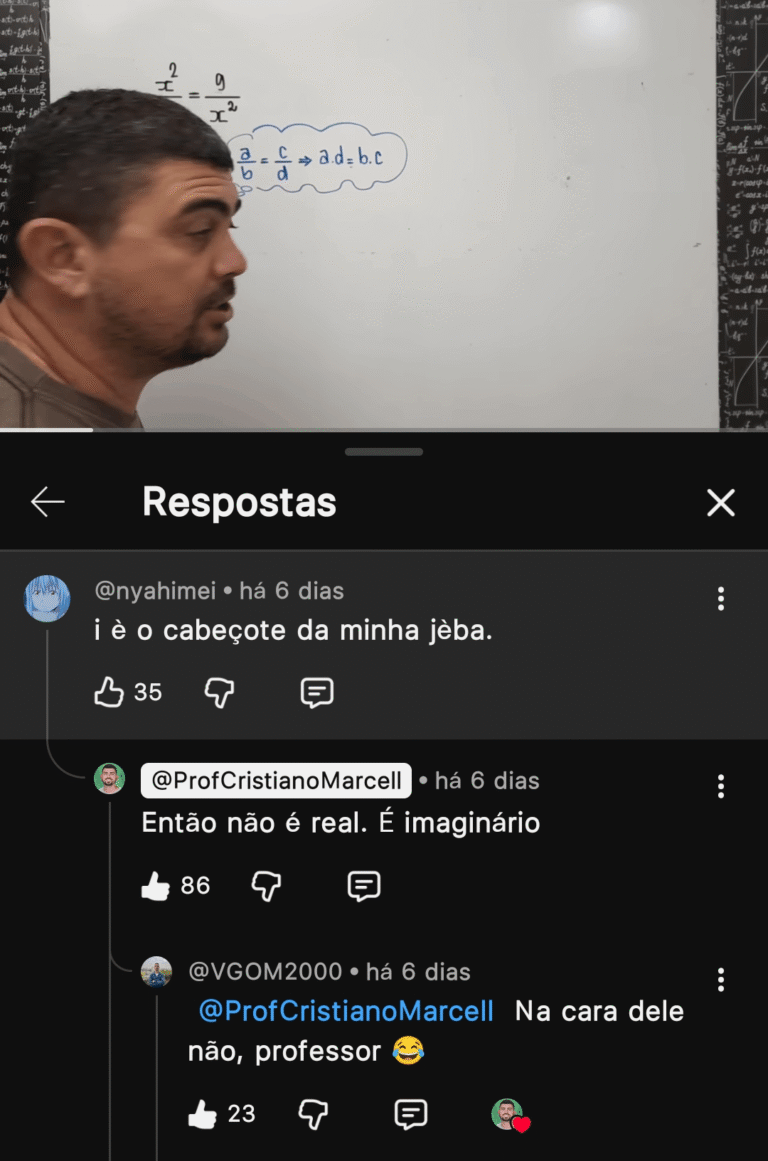Image resolution: width=768 pixels, height=1161 pixels.
Task: Open options menu for @ProfCristianoMarcell's reply
Action: 721,787
